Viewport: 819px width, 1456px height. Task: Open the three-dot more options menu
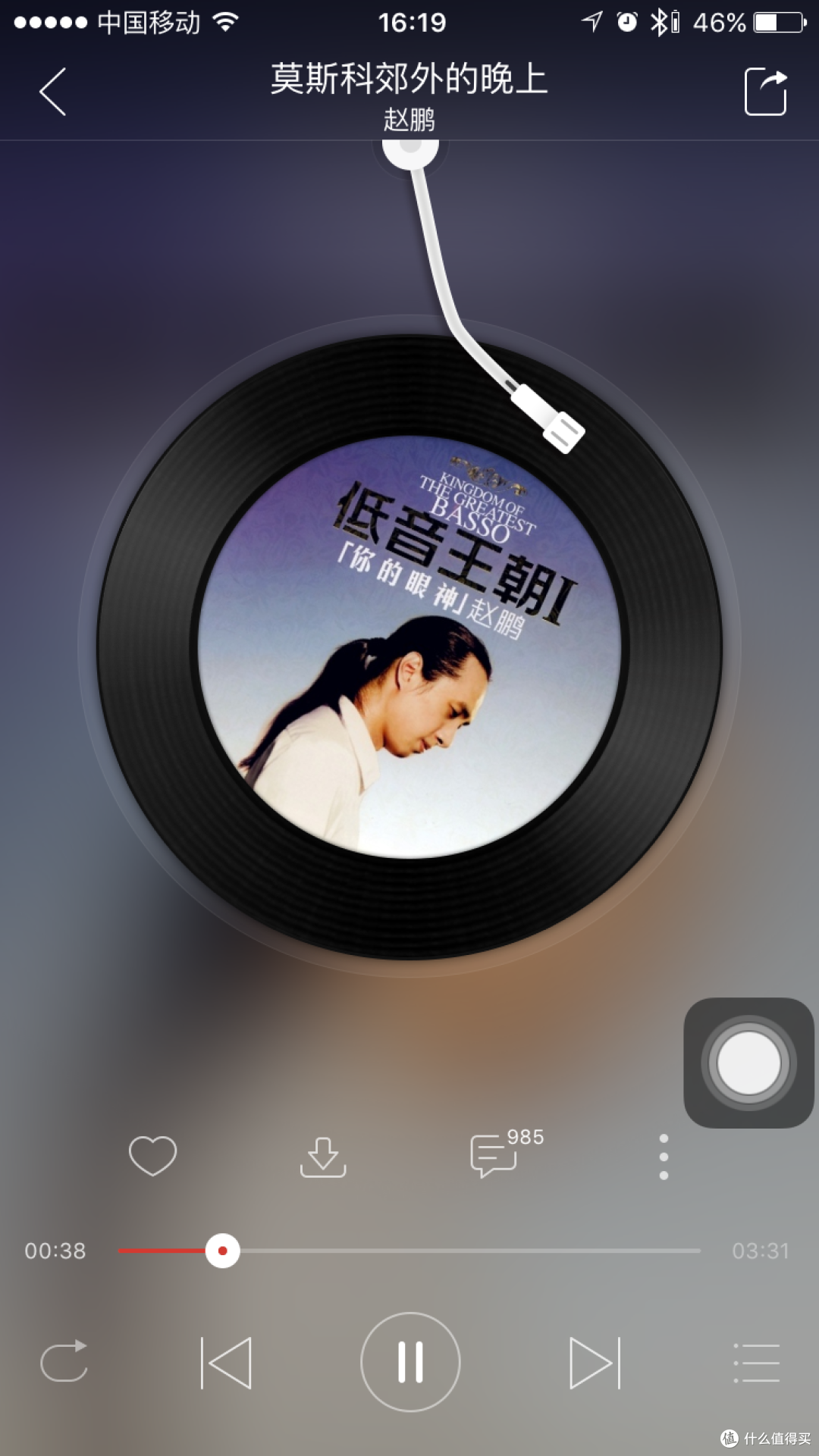(x=664, y=1157)
